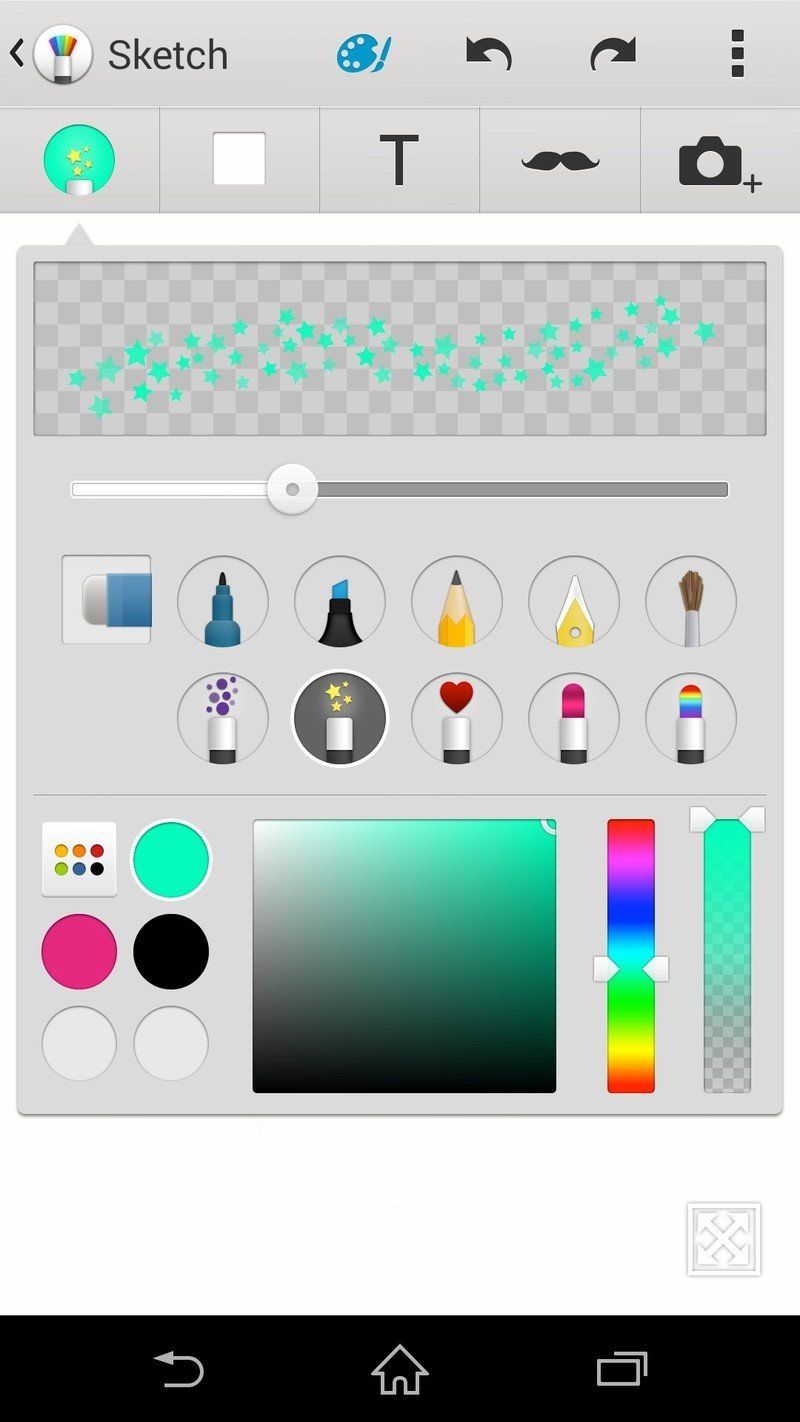Undo the last stroke
The height and width of the screenshot is (1422, 800).
point(489,53)
